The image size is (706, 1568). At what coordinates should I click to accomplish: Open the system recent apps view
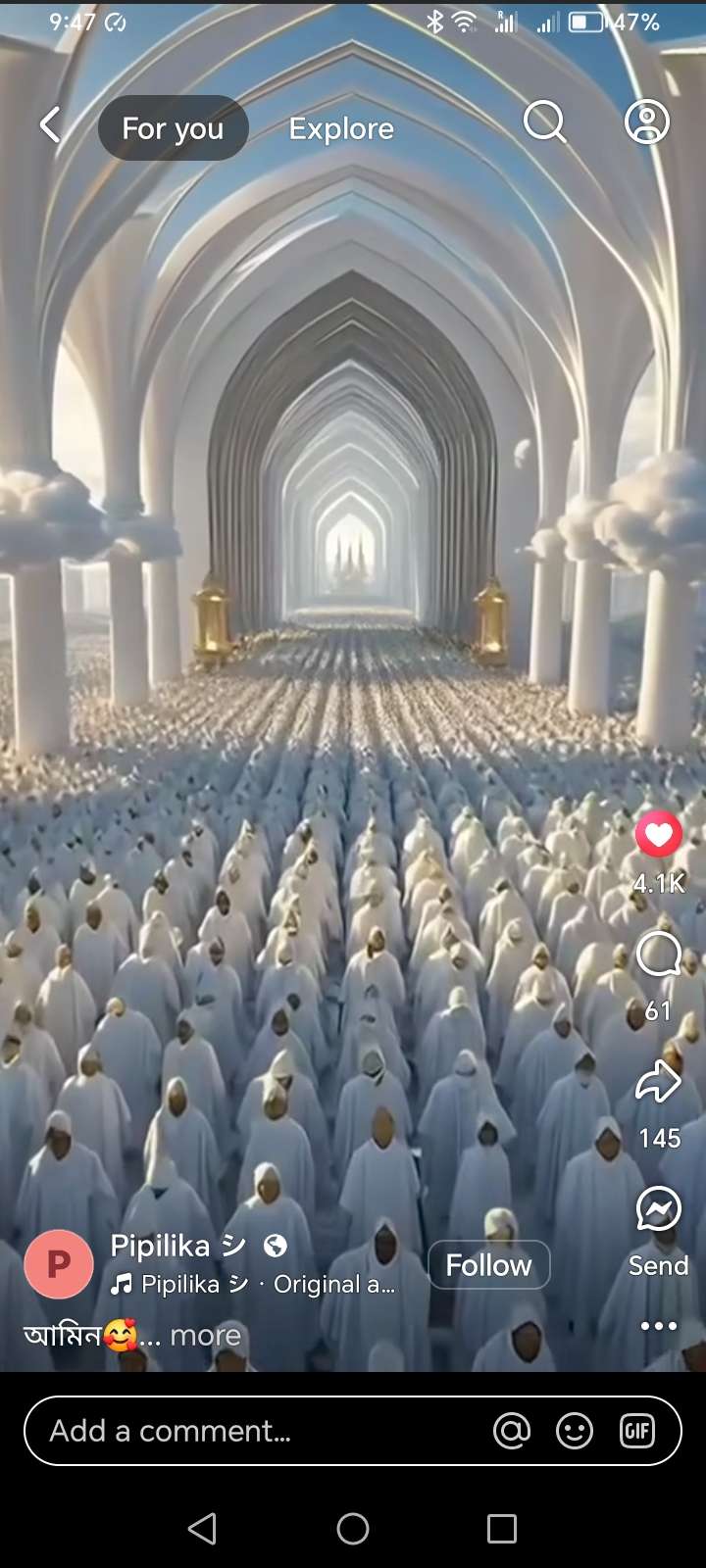point(501,1528)
